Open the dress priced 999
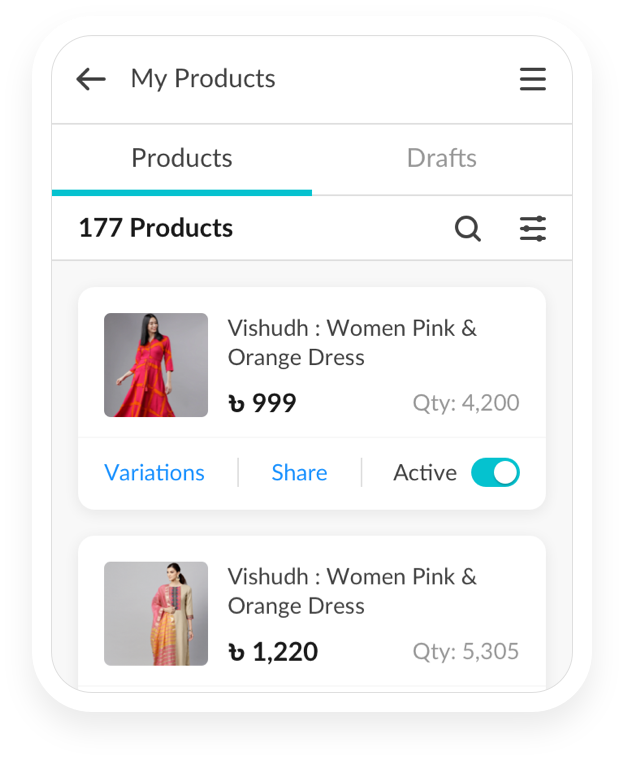This screenshot has width=624, height=760. [x=352, y=343]
